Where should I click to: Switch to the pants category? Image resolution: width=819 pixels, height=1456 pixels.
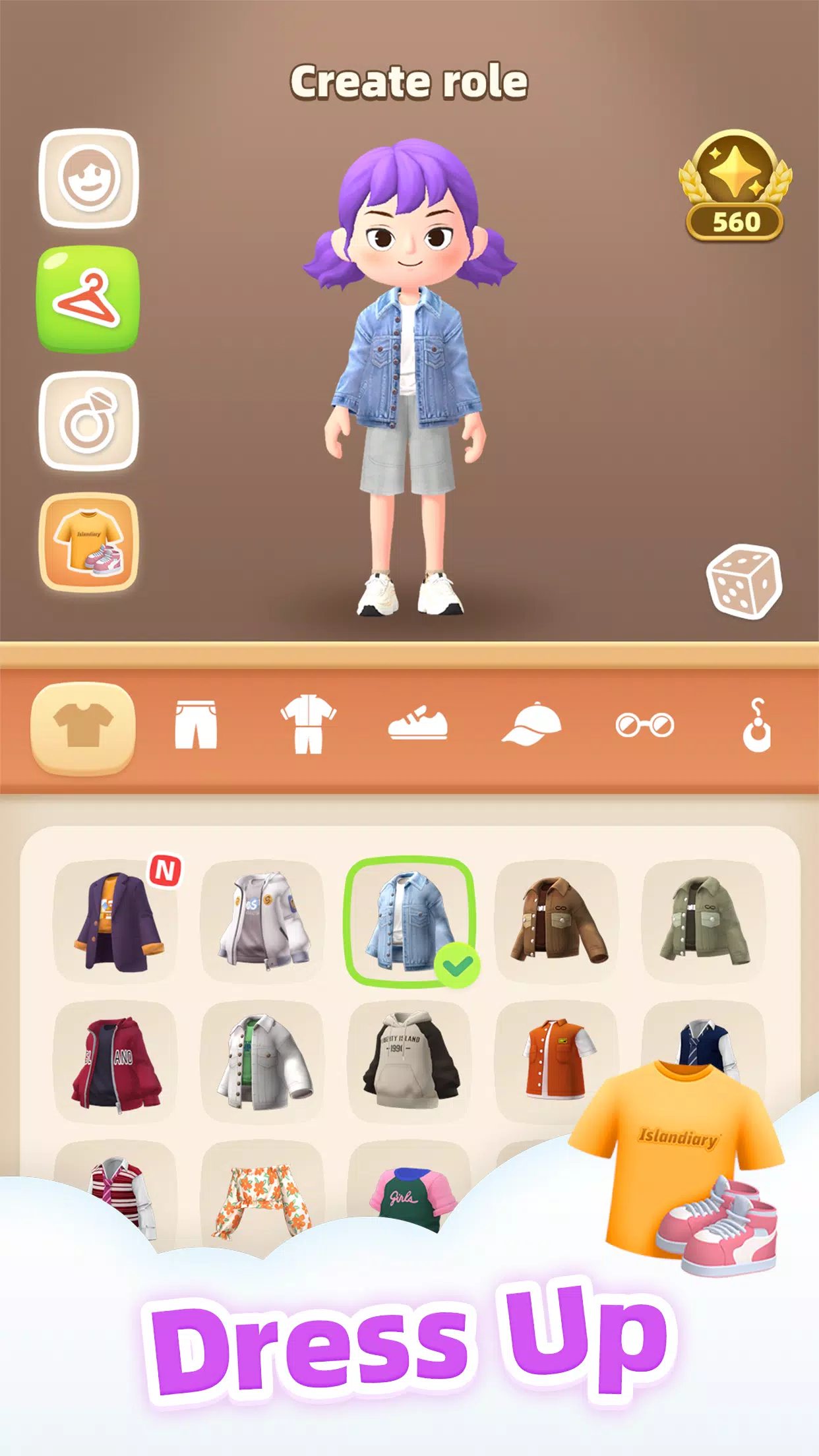[x=196, y=726]
